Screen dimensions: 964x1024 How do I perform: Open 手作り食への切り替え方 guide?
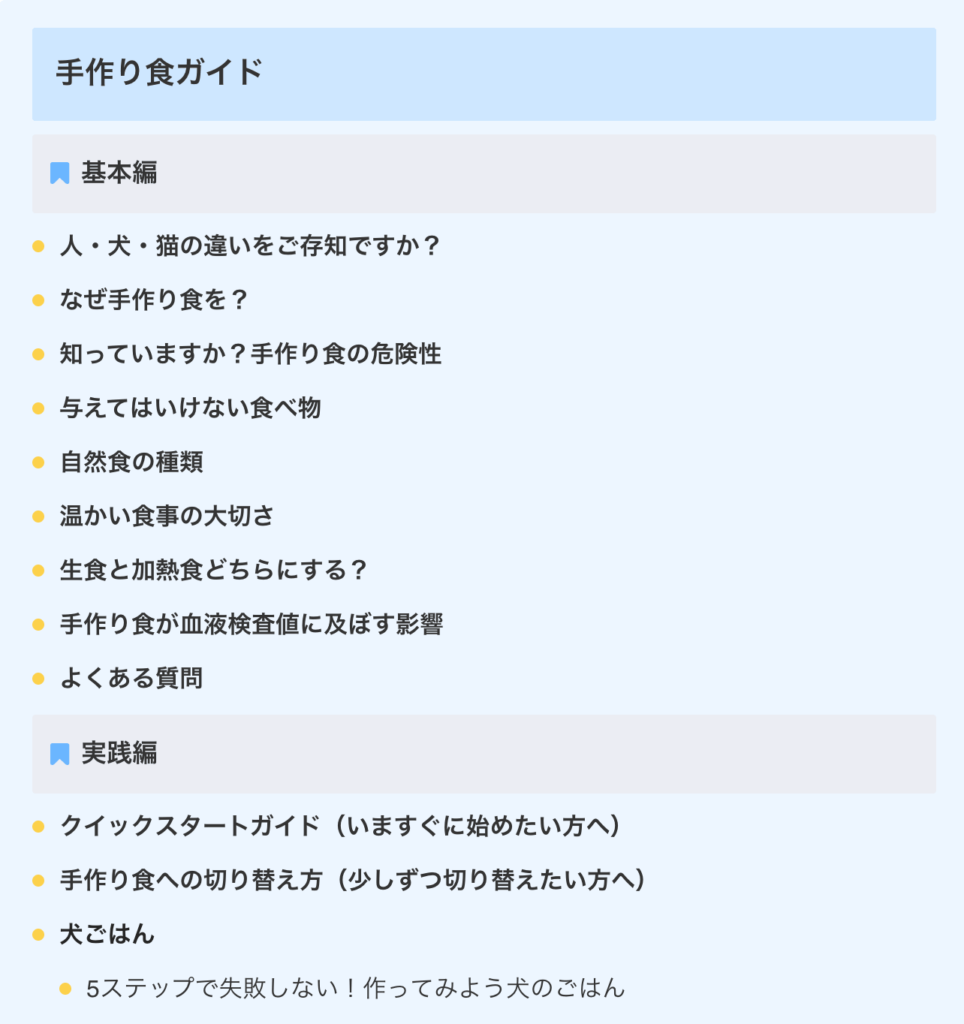point(352,880)
